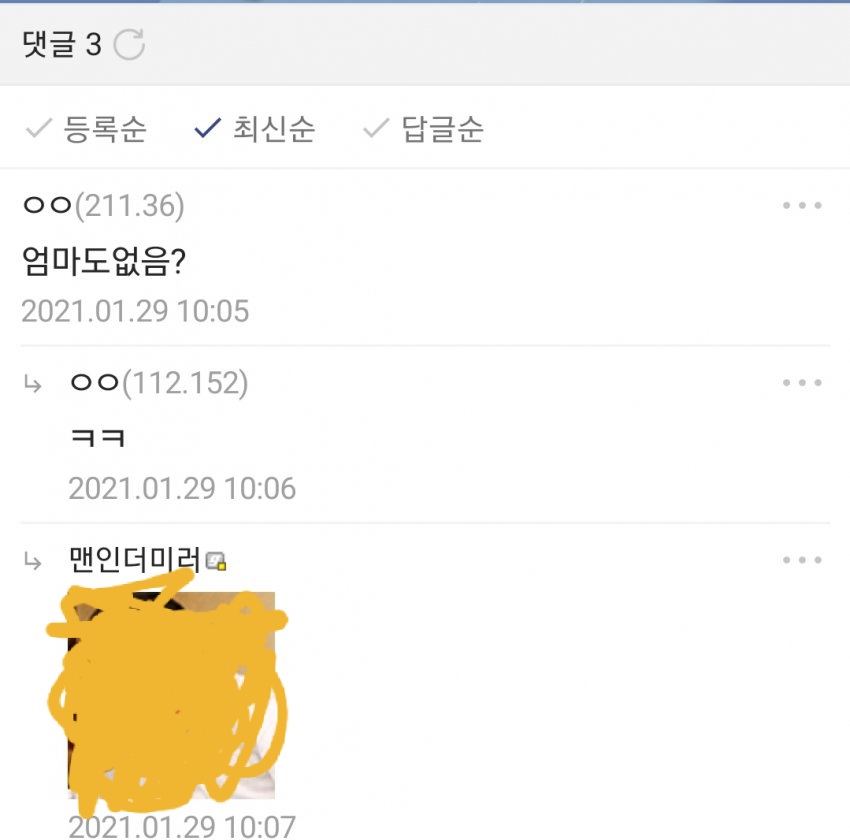Open options for the 엄마도없음? comment
This screenshot has width=850, height=840.
802,206
